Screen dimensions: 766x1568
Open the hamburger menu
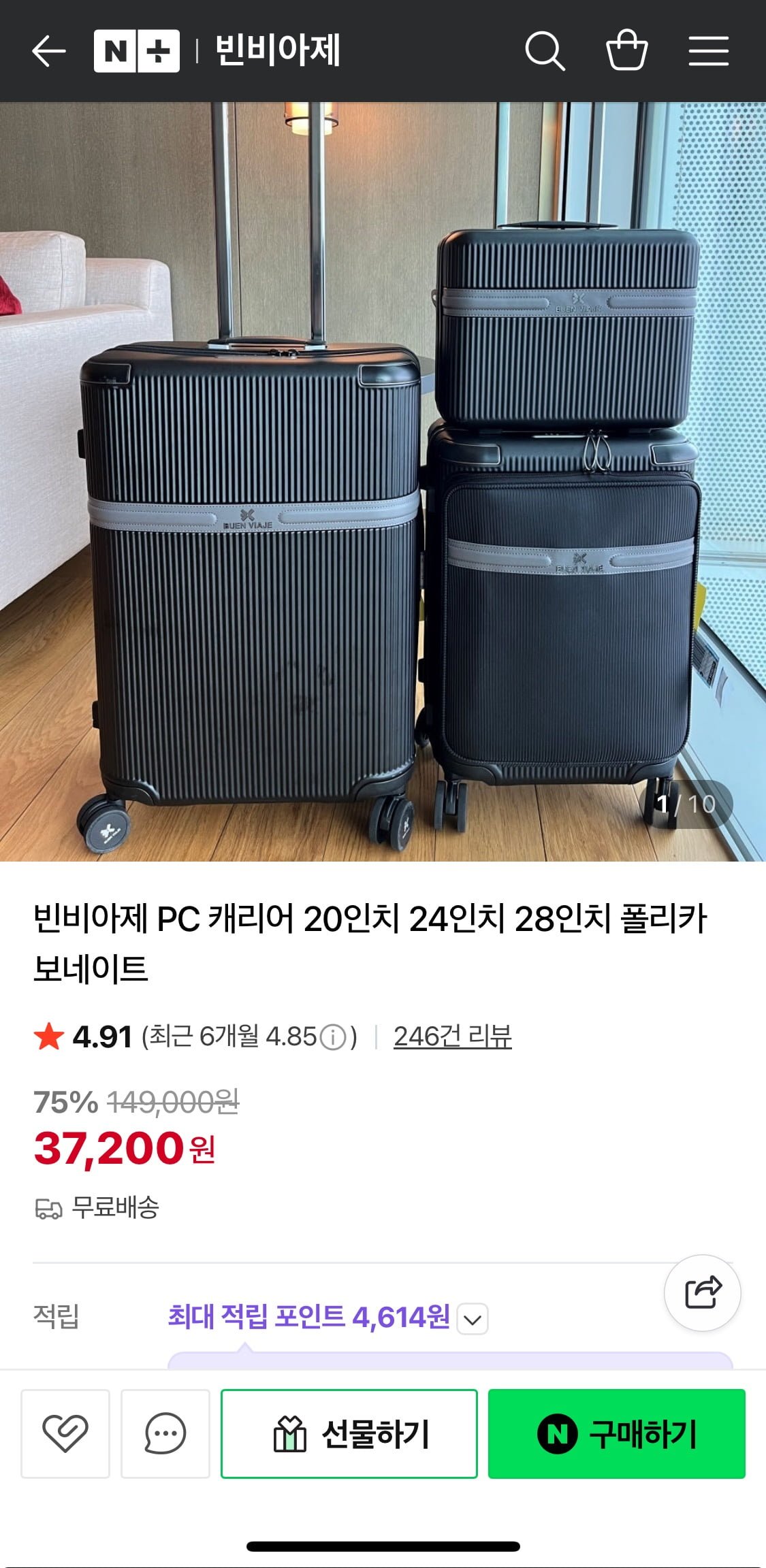coord(708,51)
